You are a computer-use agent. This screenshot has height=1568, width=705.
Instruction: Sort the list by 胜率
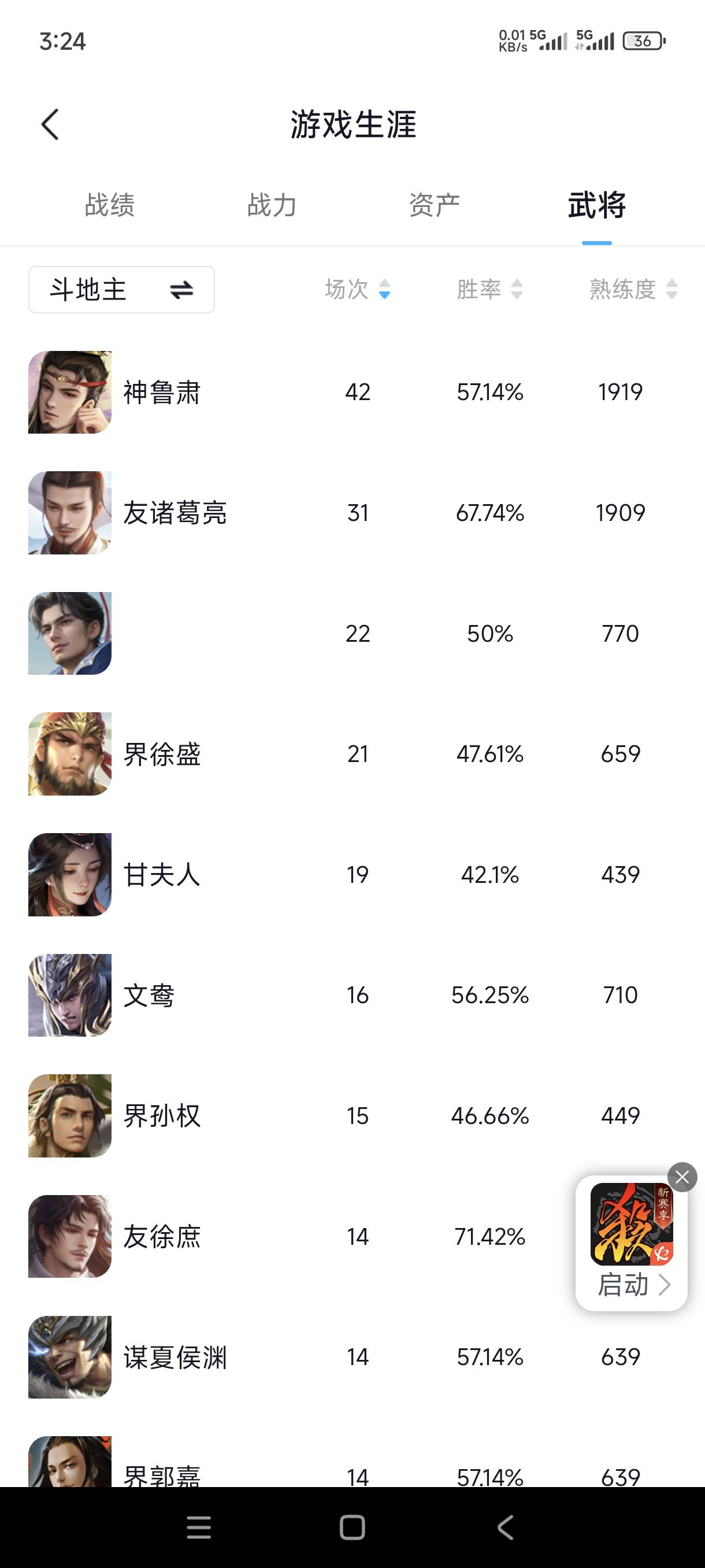489,289
